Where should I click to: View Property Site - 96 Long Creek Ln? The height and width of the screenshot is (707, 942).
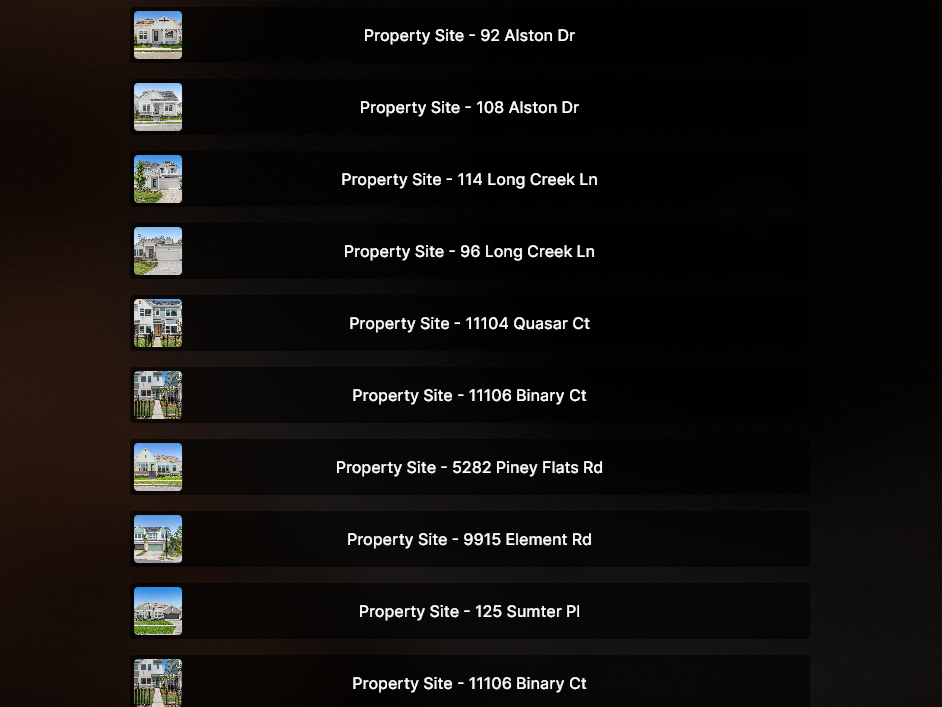469,252
